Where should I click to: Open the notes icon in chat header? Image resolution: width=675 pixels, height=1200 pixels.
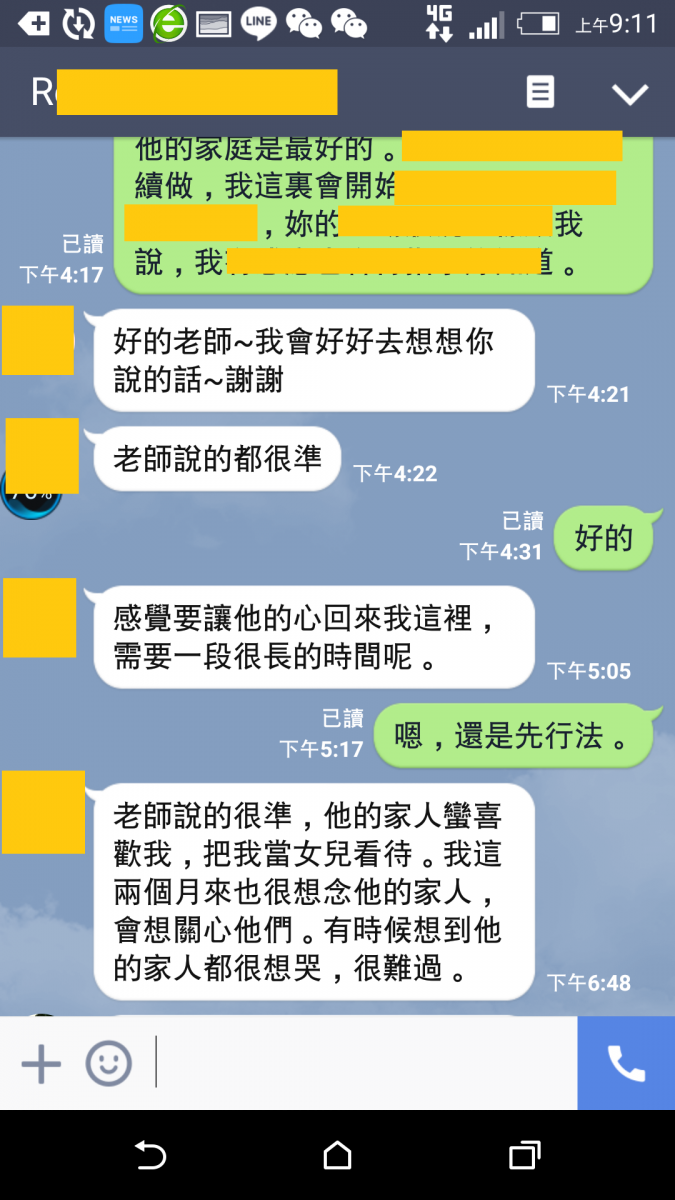point(540,93)
